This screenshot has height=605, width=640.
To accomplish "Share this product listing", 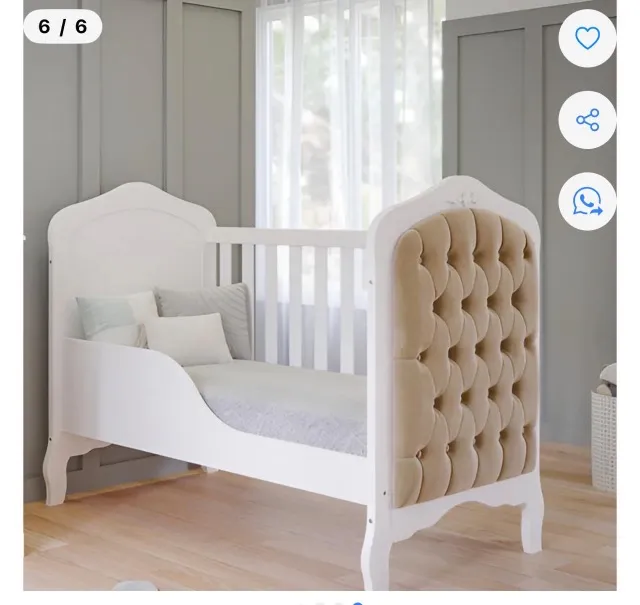I will click(x=587, y=120).
